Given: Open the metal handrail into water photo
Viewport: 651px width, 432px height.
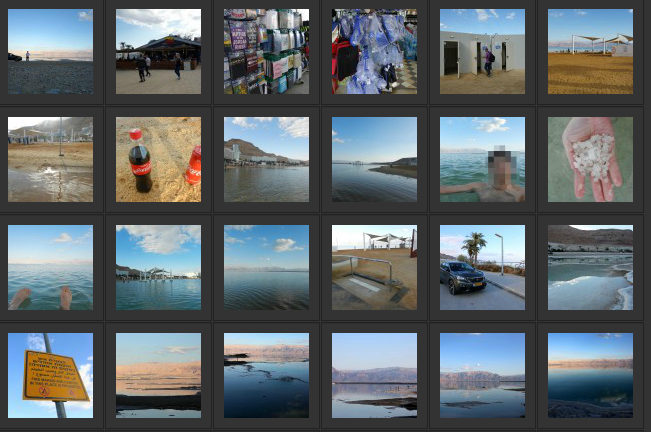Looking at the screenshot, I should click(374, 267).
